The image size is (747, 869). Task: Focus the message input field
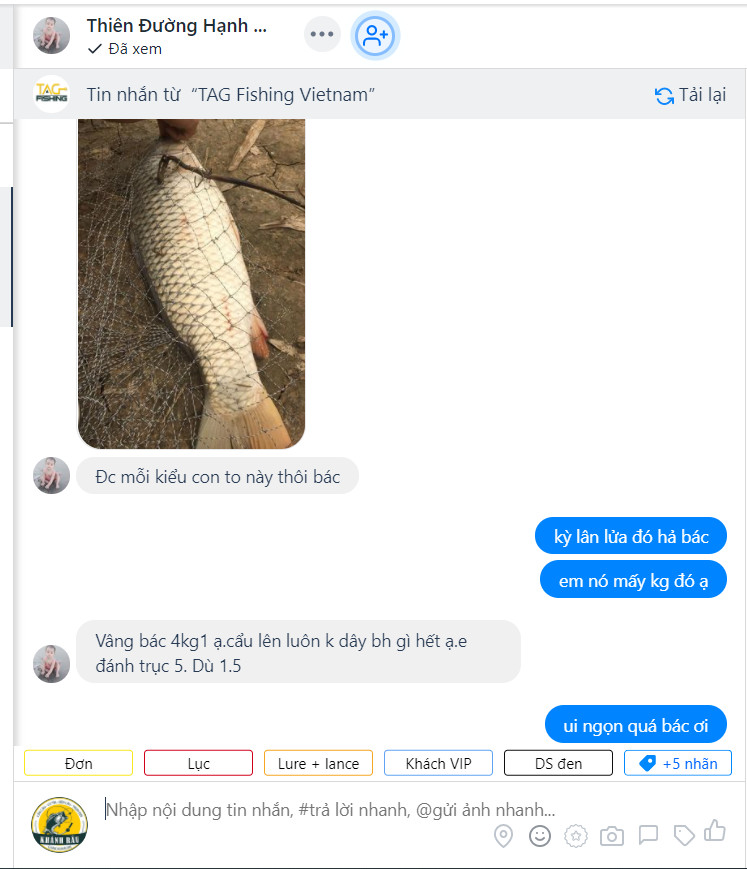tap(330, 809)
